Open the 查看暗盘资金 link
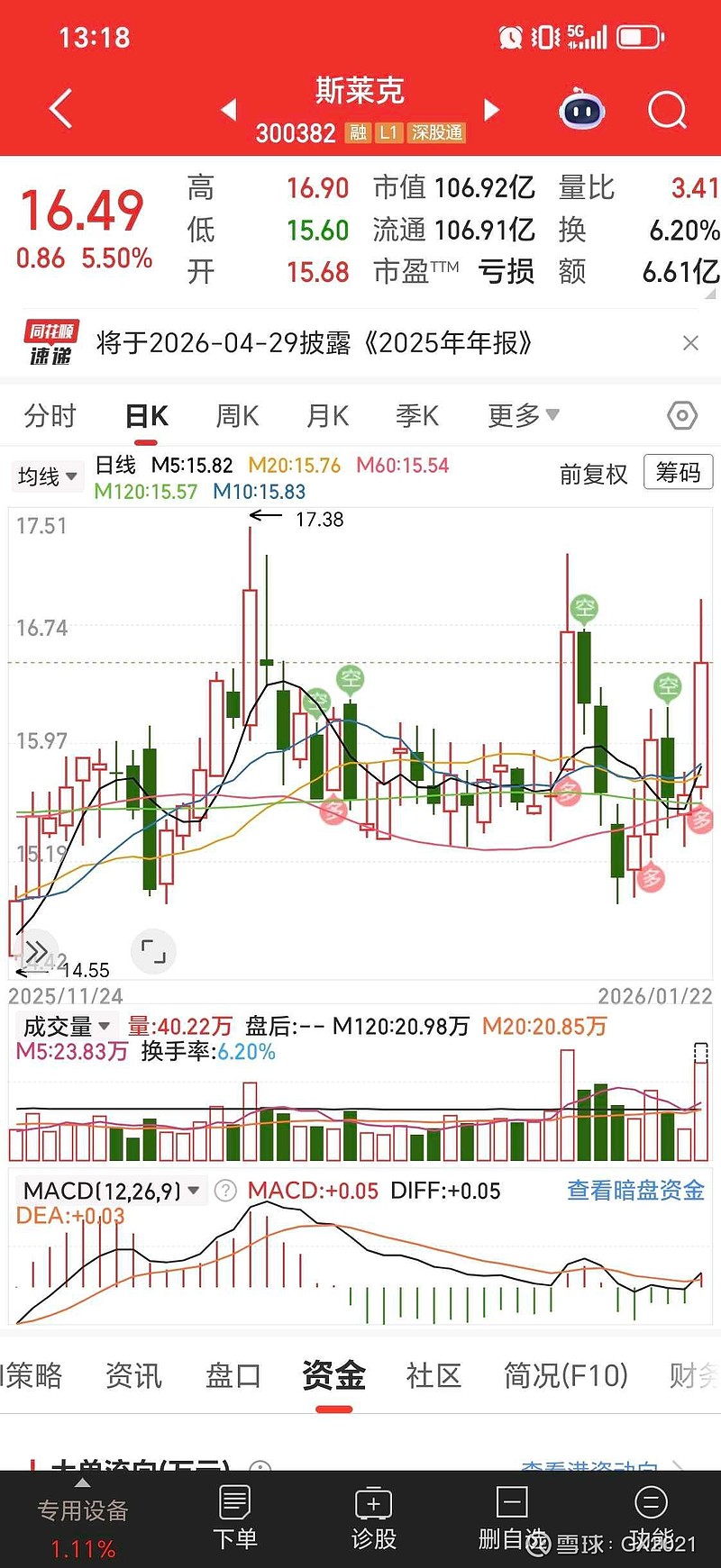The width and height of the screenshot is (721, 1568). (x=635, y=1190)
